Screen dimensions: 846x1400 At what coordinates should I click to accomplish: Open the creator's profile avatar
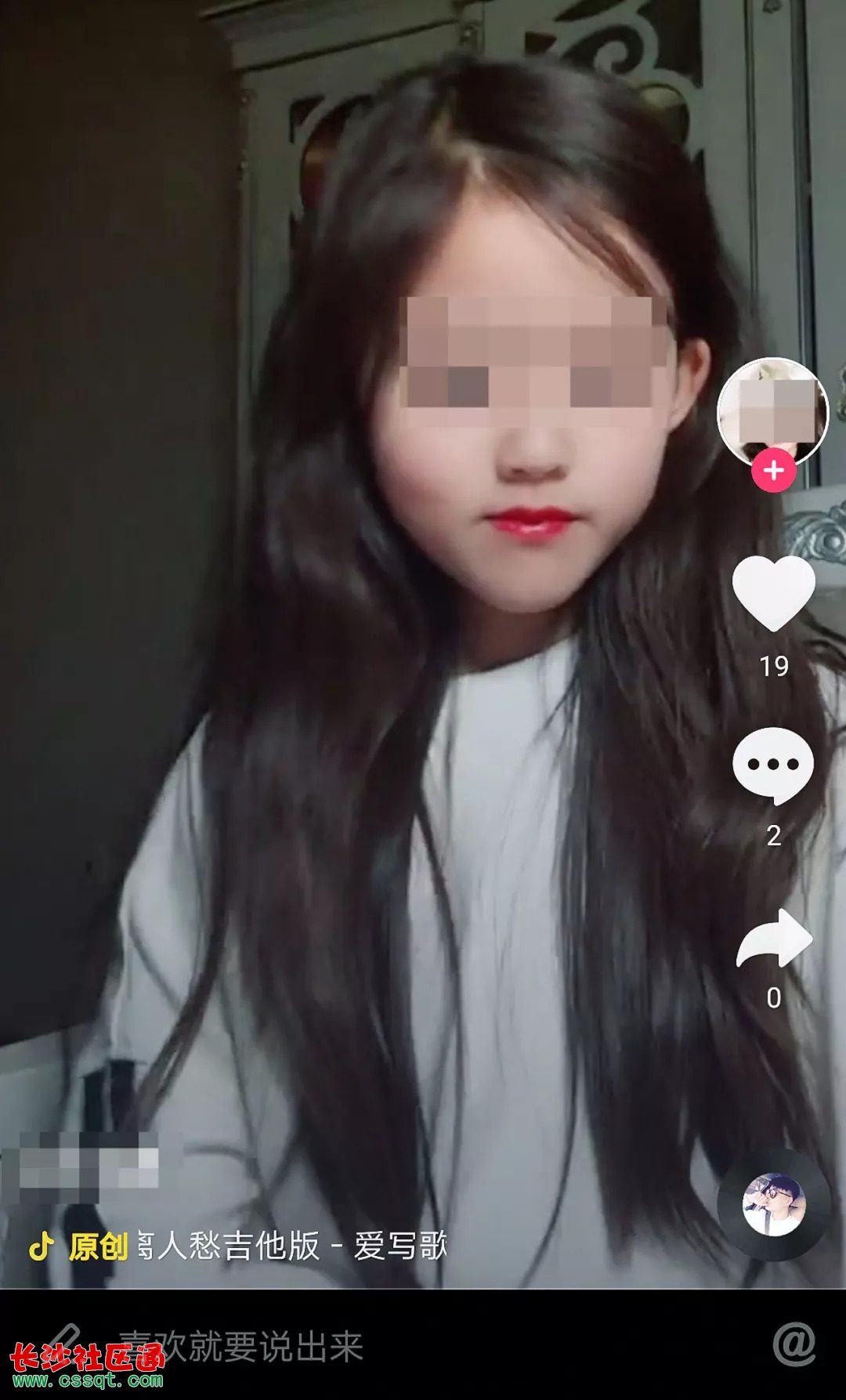pos(772,414)
